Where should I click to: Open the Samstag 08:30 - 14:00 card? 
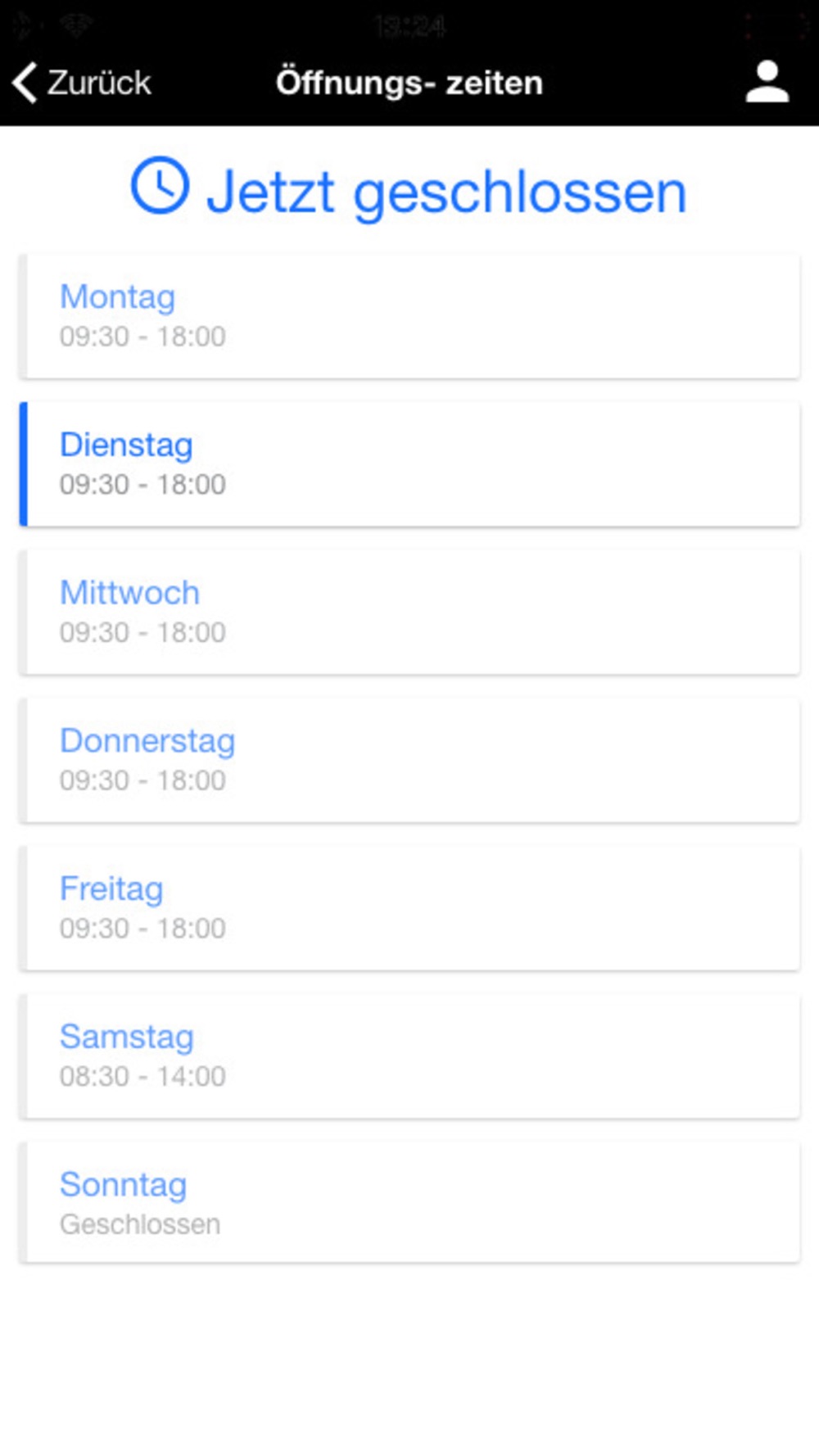click(x=409, y=1056)
